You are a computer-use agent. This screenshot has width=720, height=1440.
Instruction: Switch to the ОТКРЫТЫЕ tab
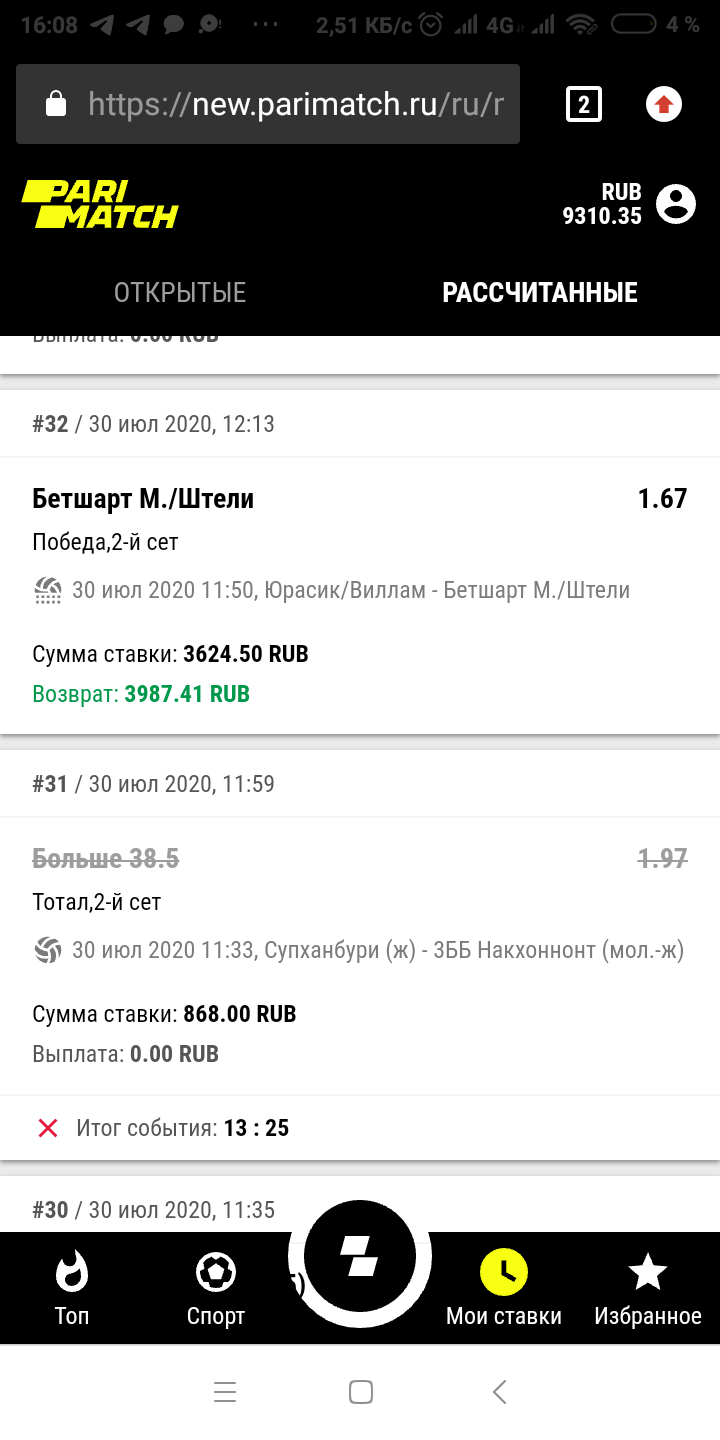coord(180,293)
